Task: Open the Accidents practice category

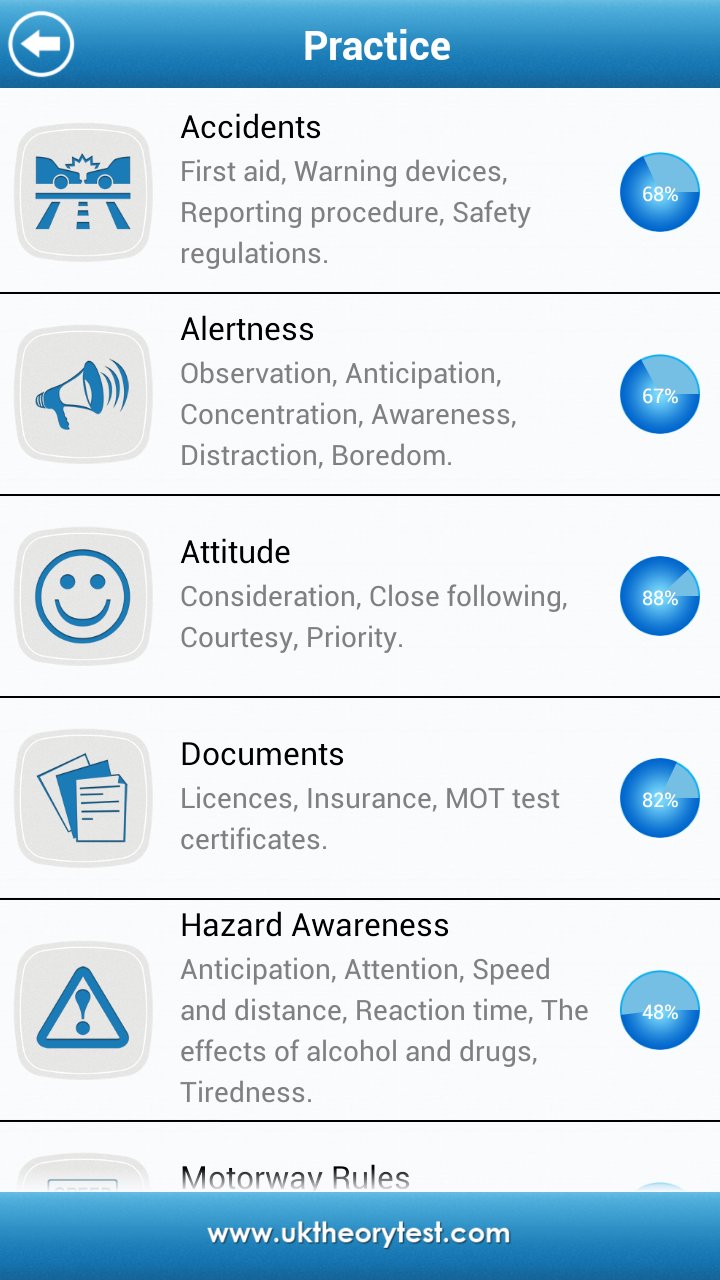Action: point(360,191)
